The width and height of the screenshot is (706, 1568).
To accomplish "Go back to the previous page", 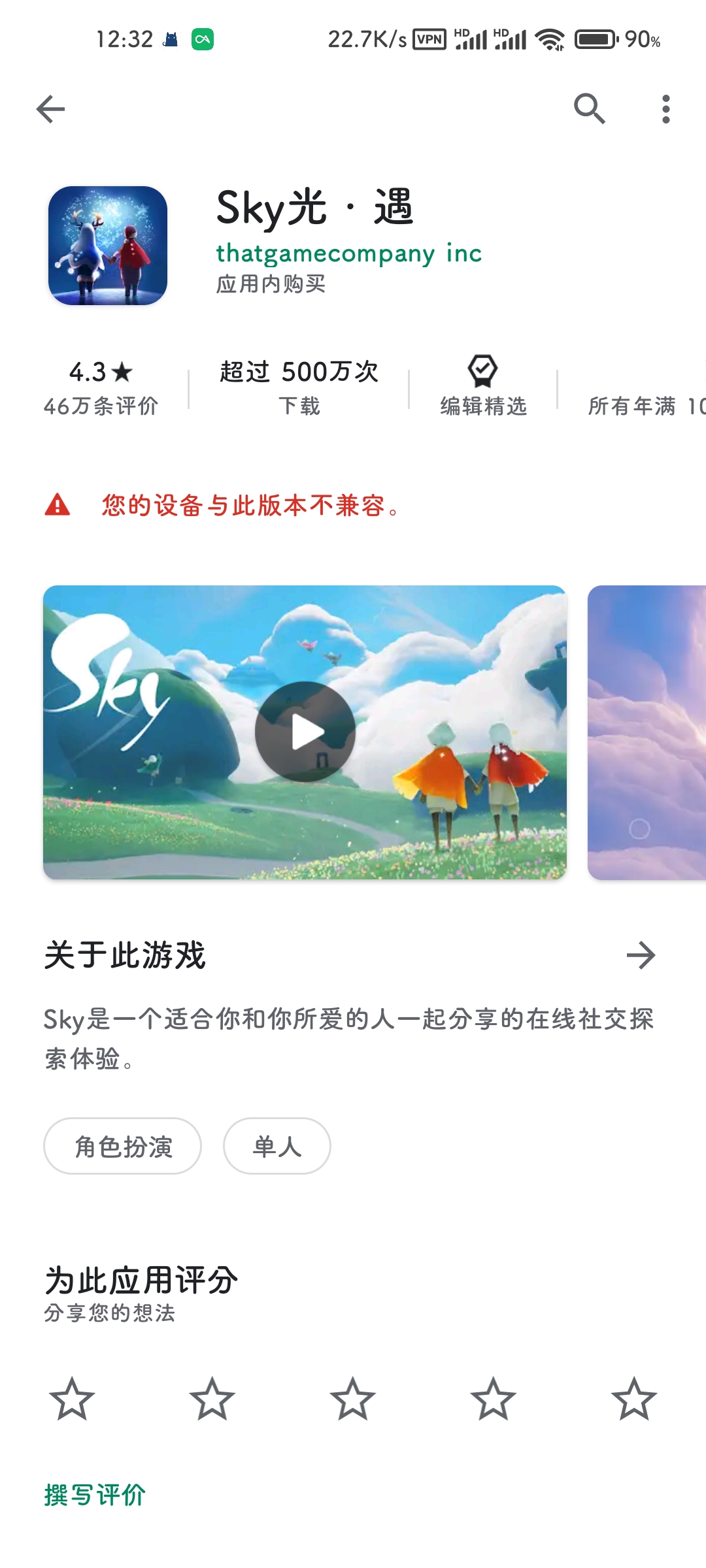I will tap(50, 109).
